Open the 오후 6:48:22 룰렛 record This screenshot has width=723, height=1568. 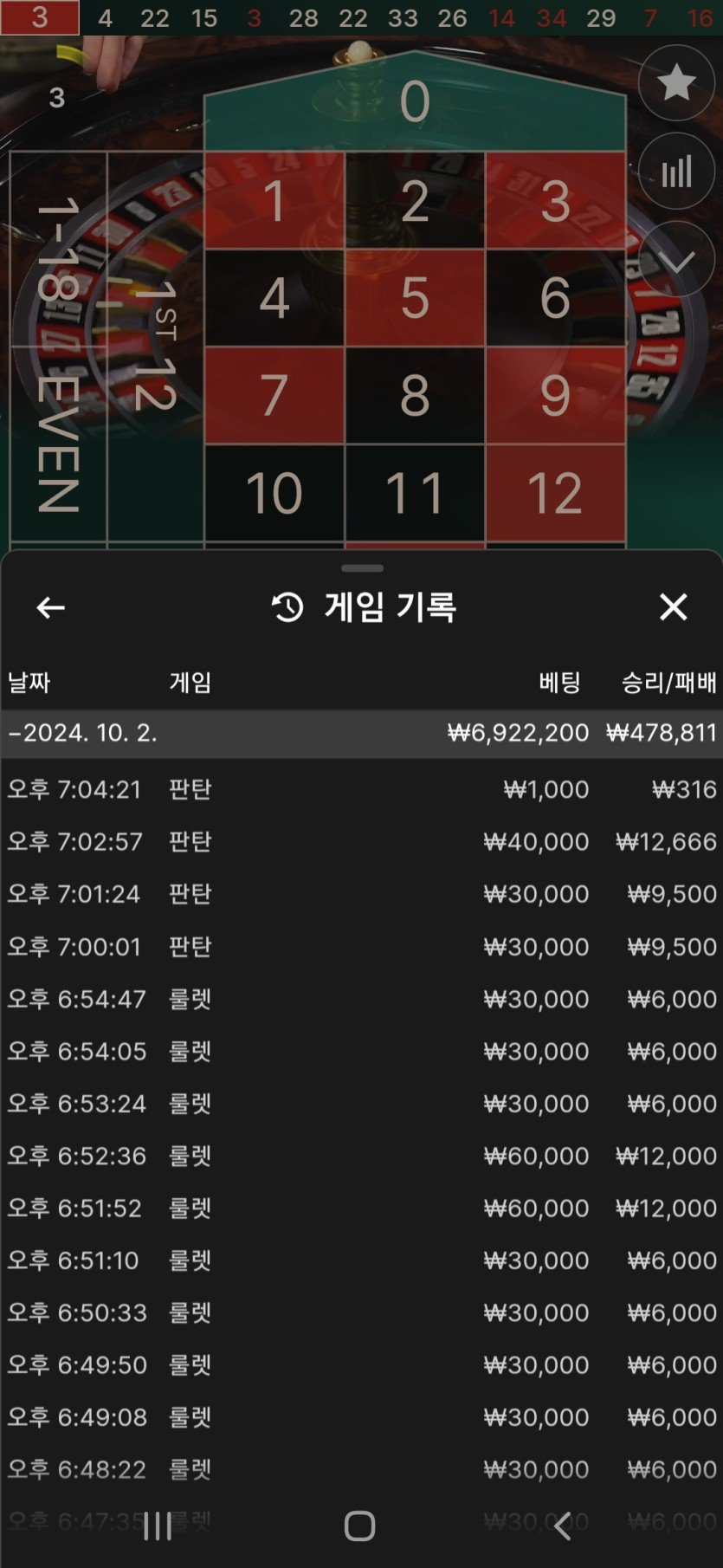point(361,1469)
